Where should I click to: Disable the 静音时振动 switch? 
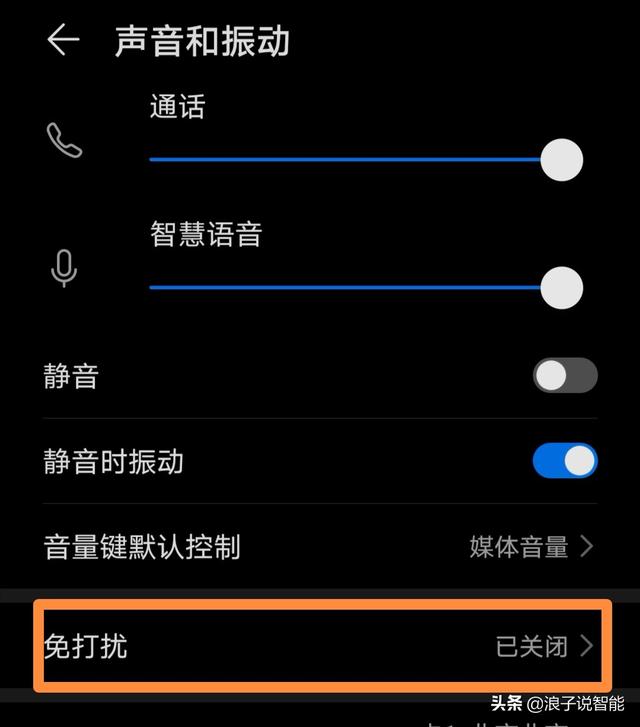pyautogui.click(x=565, y=461)
